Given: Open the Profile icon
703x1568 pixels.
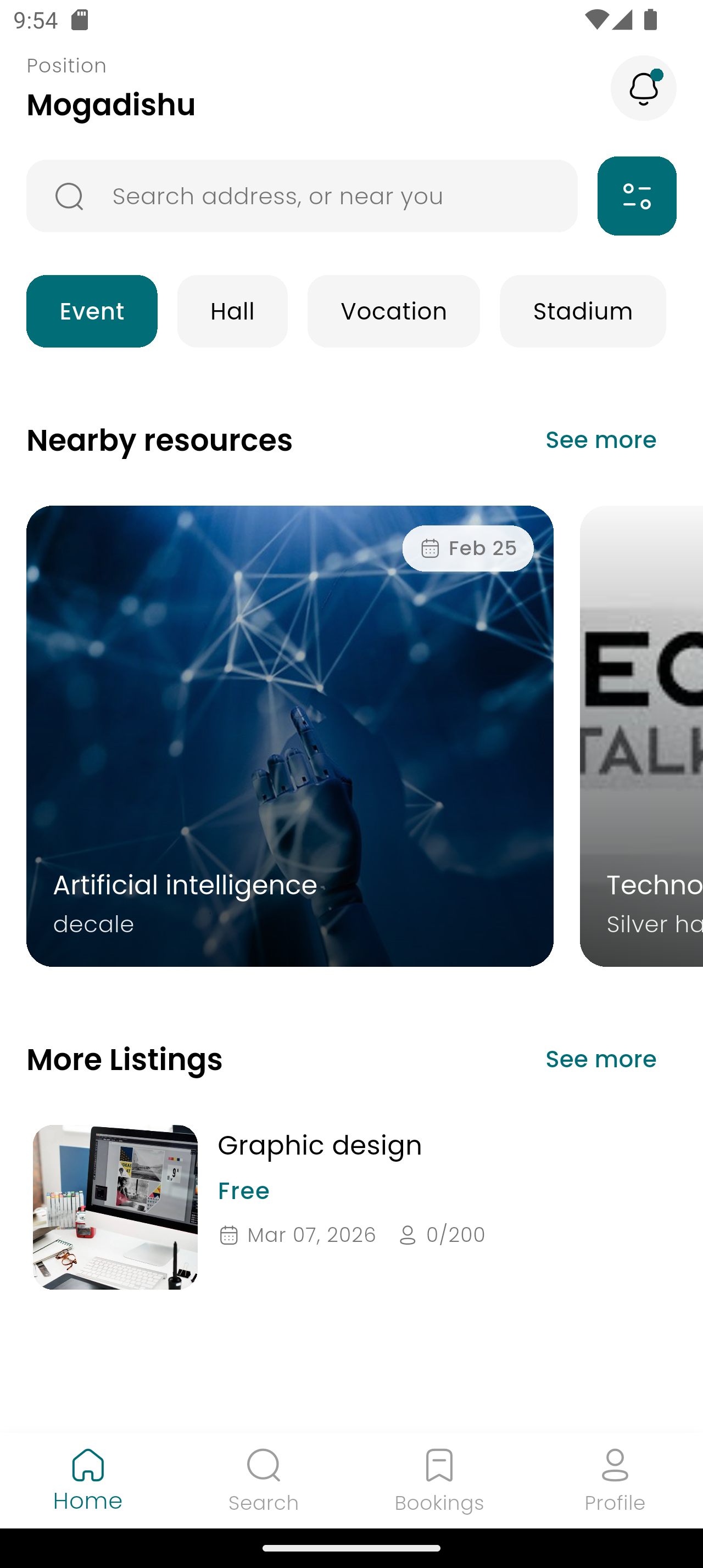Looking at the screenshot, I should point(615,1469).
